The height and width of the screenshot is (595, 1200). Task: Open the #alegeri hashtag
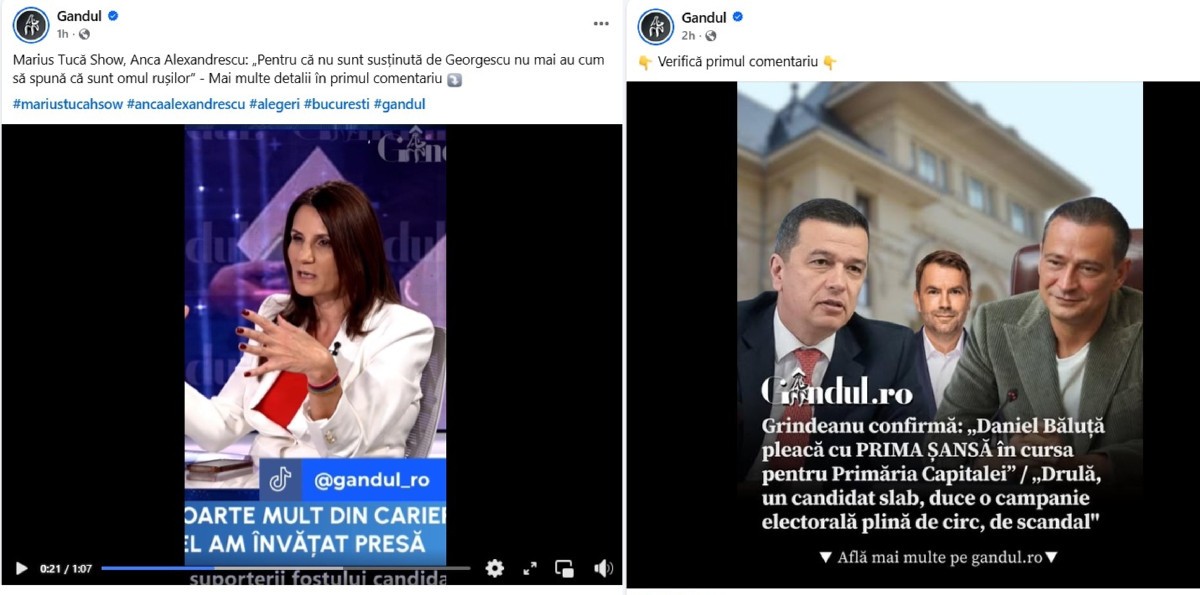pos(273,104)
